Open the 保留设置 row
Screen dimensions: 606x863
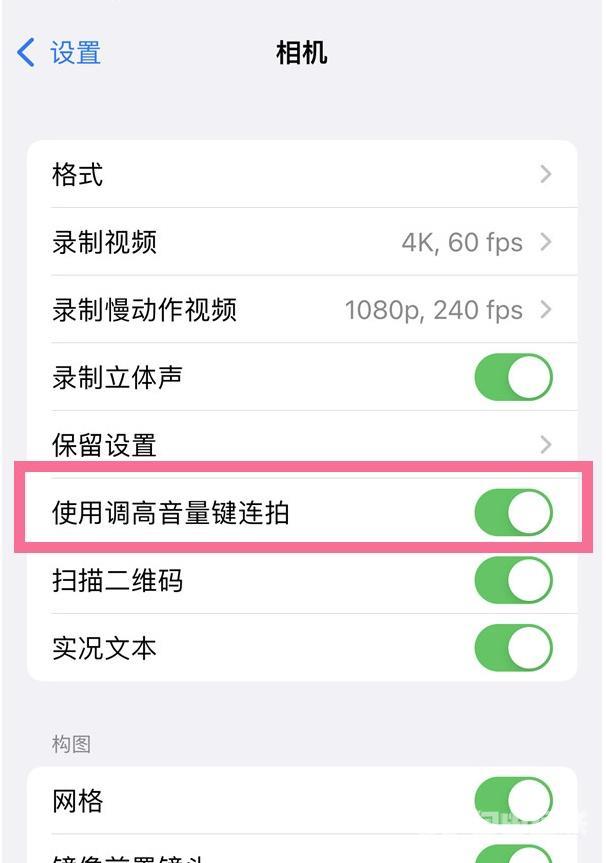pos(302,444)
